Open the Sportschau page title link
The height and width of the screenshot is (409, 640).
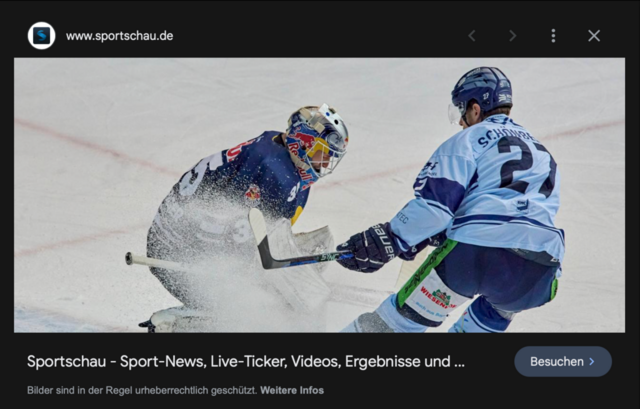[x=245, y=361]
